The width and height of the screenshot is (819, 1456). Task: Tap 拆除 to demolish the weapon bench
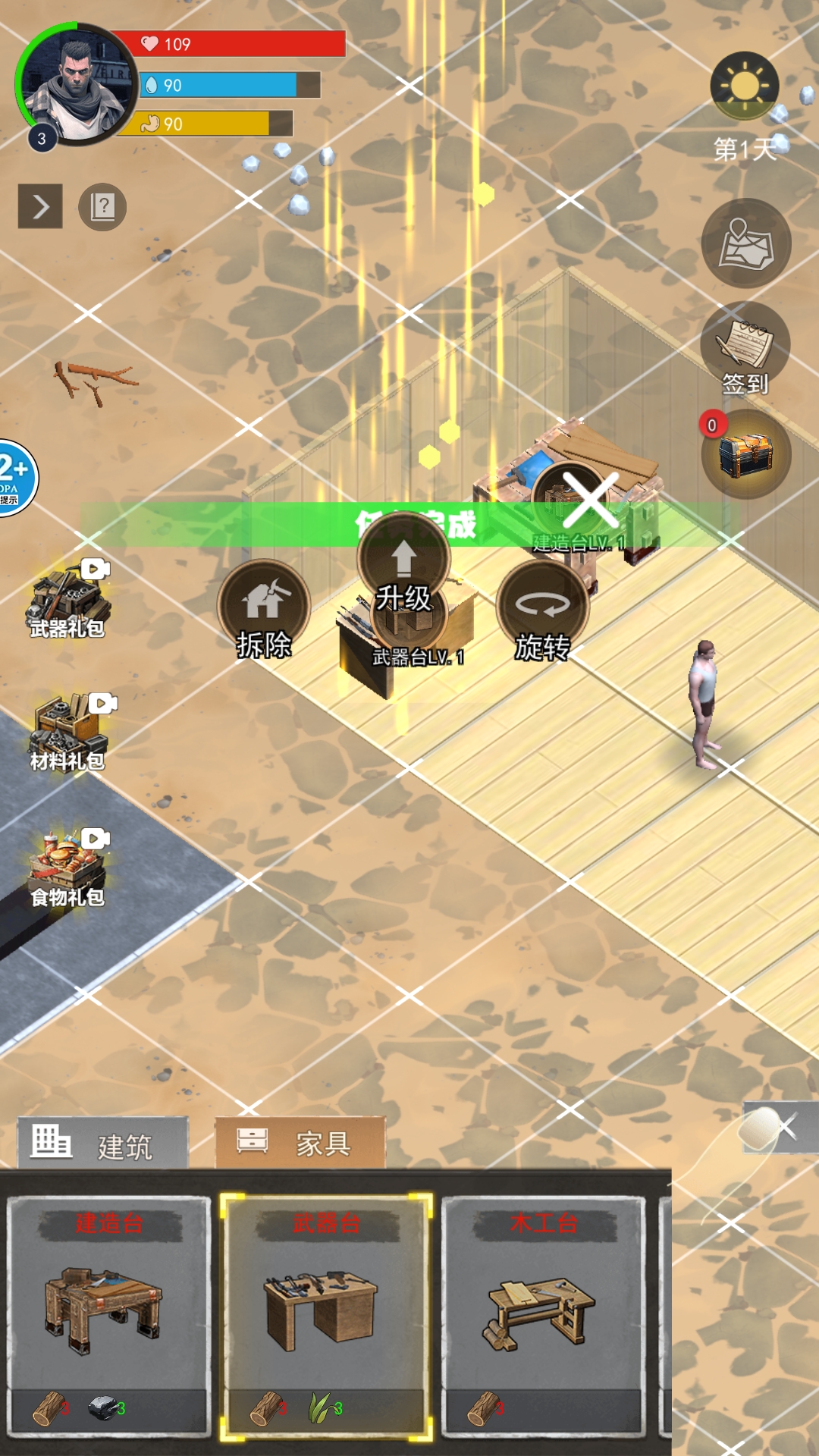coord(264,605)
